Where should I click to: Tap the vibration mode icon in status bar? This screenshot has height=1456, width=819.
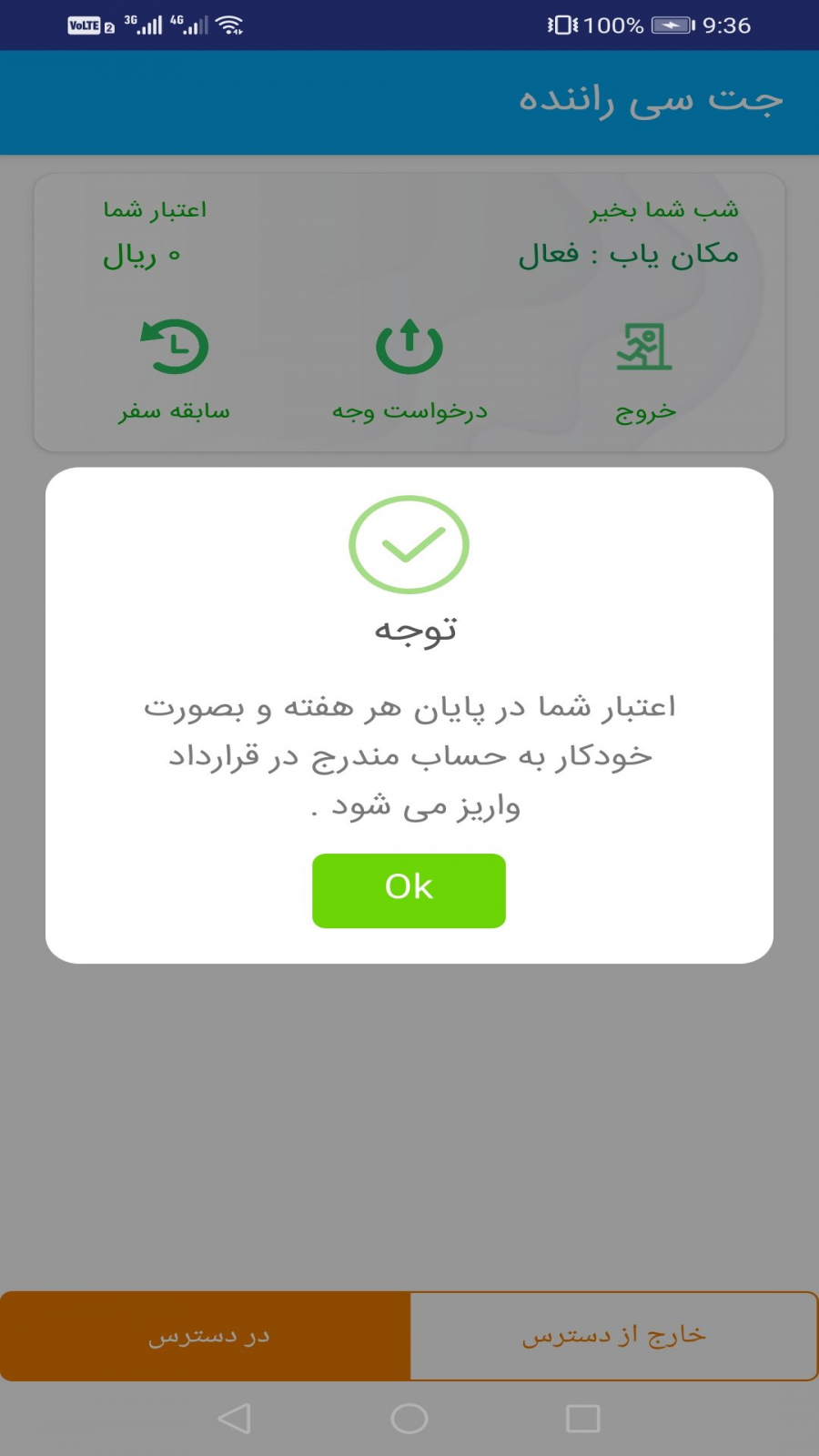(562, 25)
